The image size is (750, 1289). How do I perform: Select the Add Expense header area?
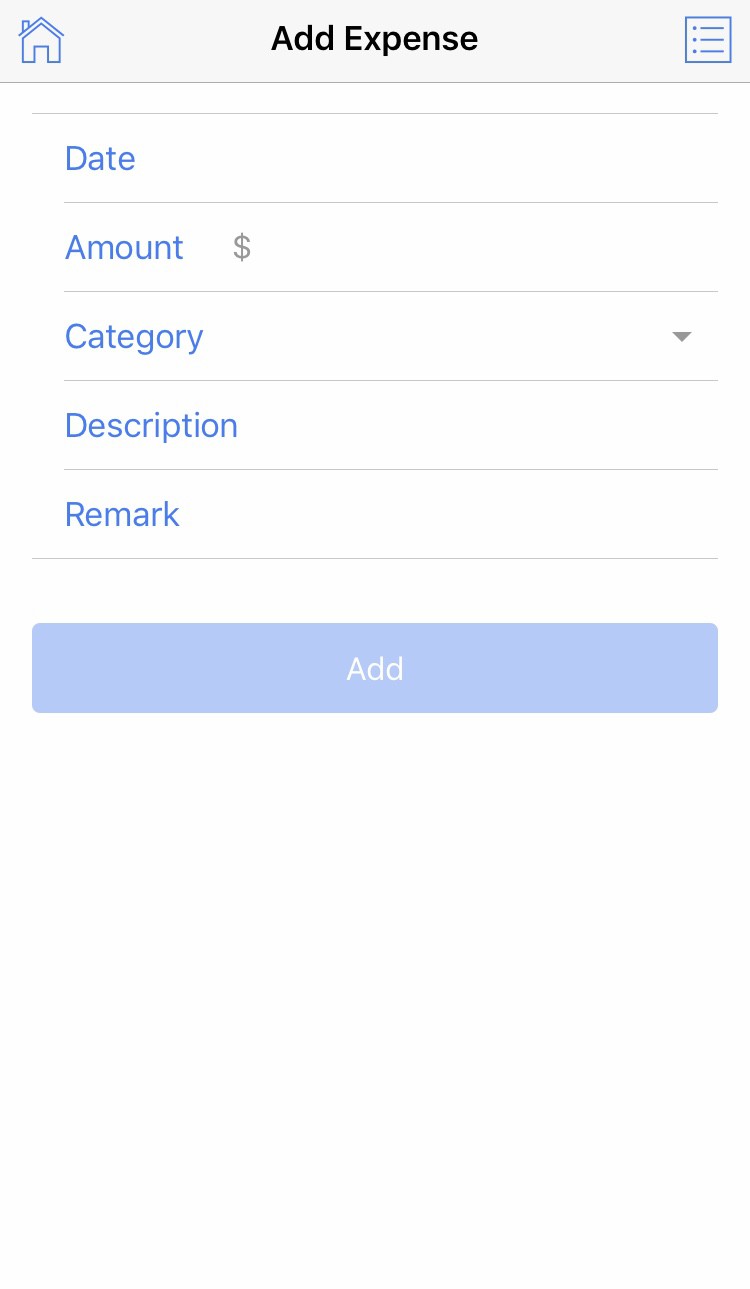tap(375, 39)
